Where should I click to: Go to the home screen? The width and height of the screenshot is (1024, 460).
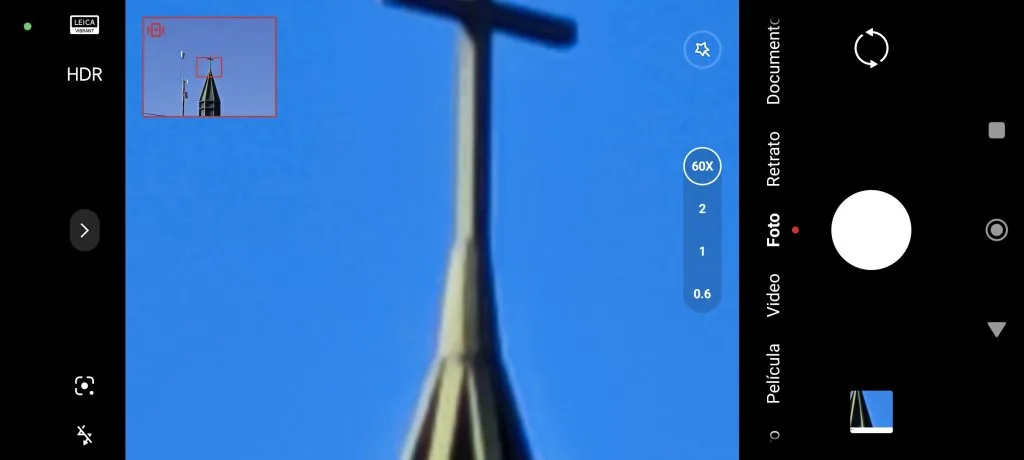[x=996, y=230]
